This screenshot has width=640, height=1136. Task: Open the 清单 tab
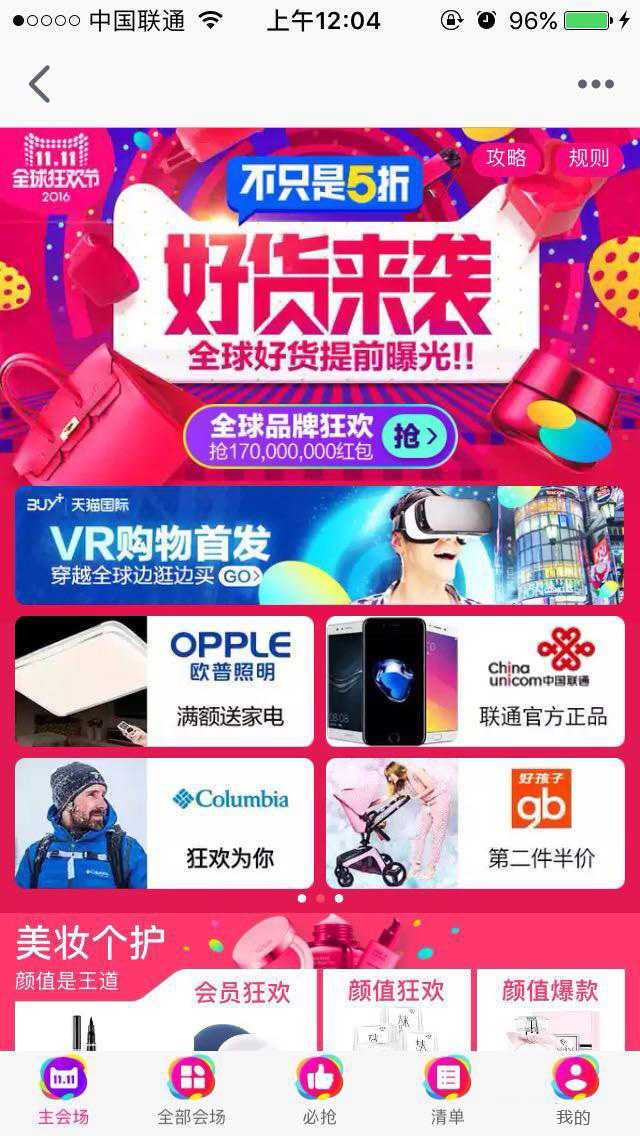pyautogui.click(x=447, y=1091)
